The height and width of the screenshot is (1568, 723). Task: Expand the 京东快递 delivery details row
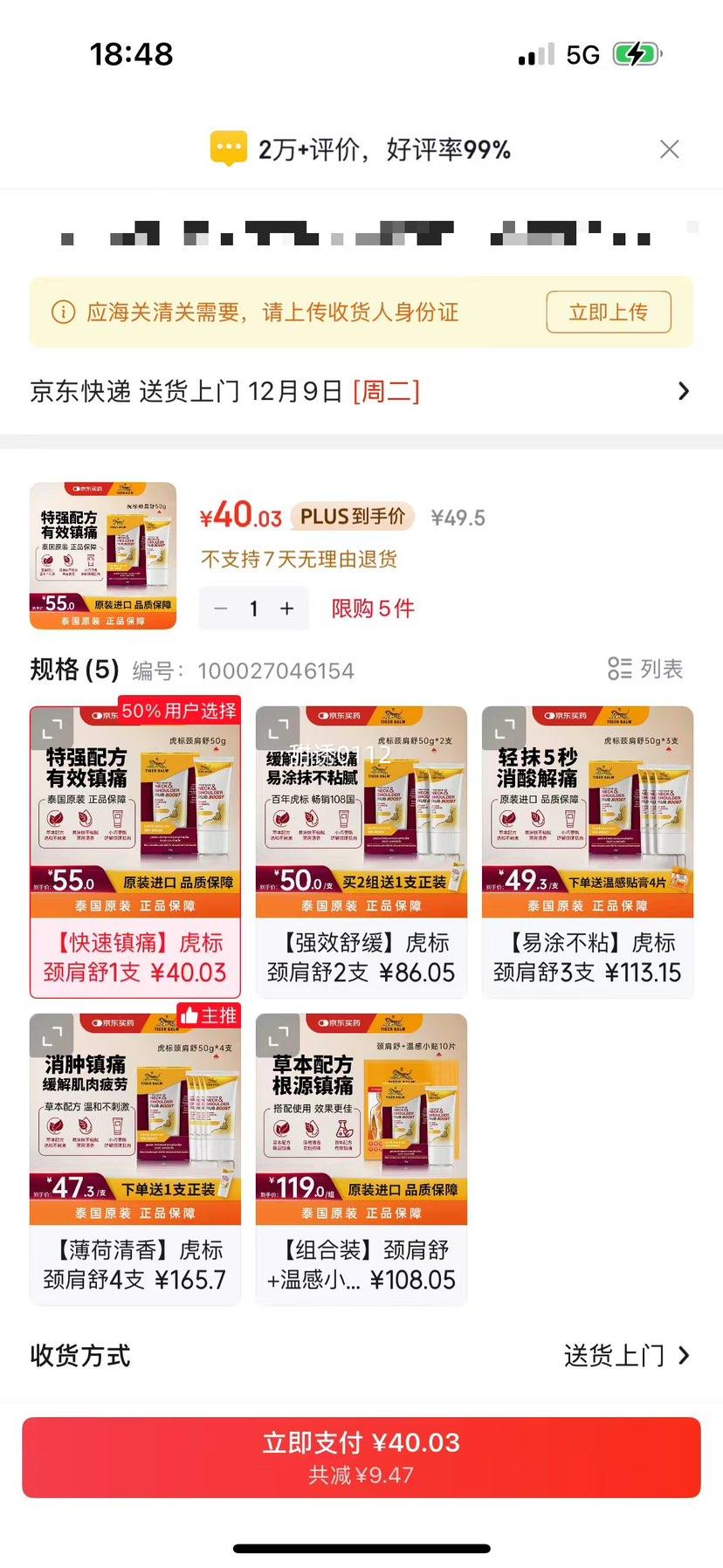point(361,391)
